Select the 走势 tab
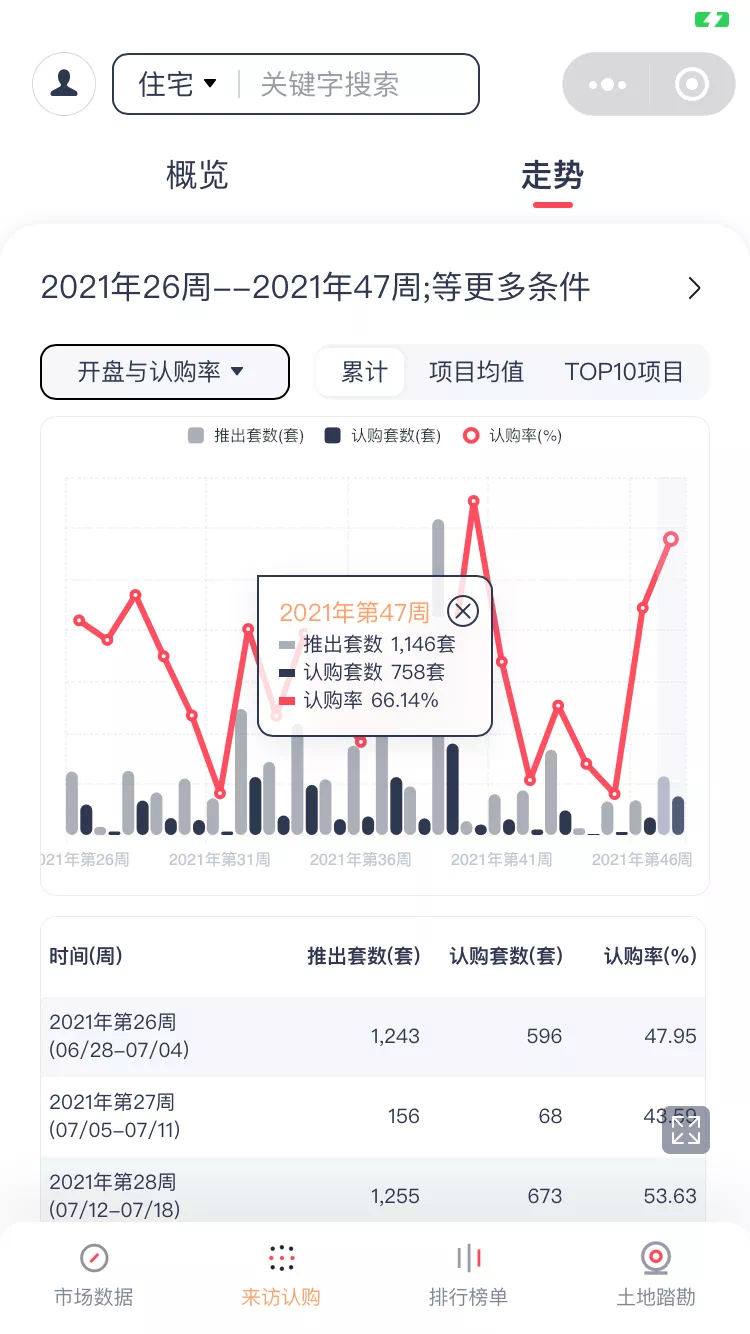This screenshot has width=750, height=1334. [552, 176]
